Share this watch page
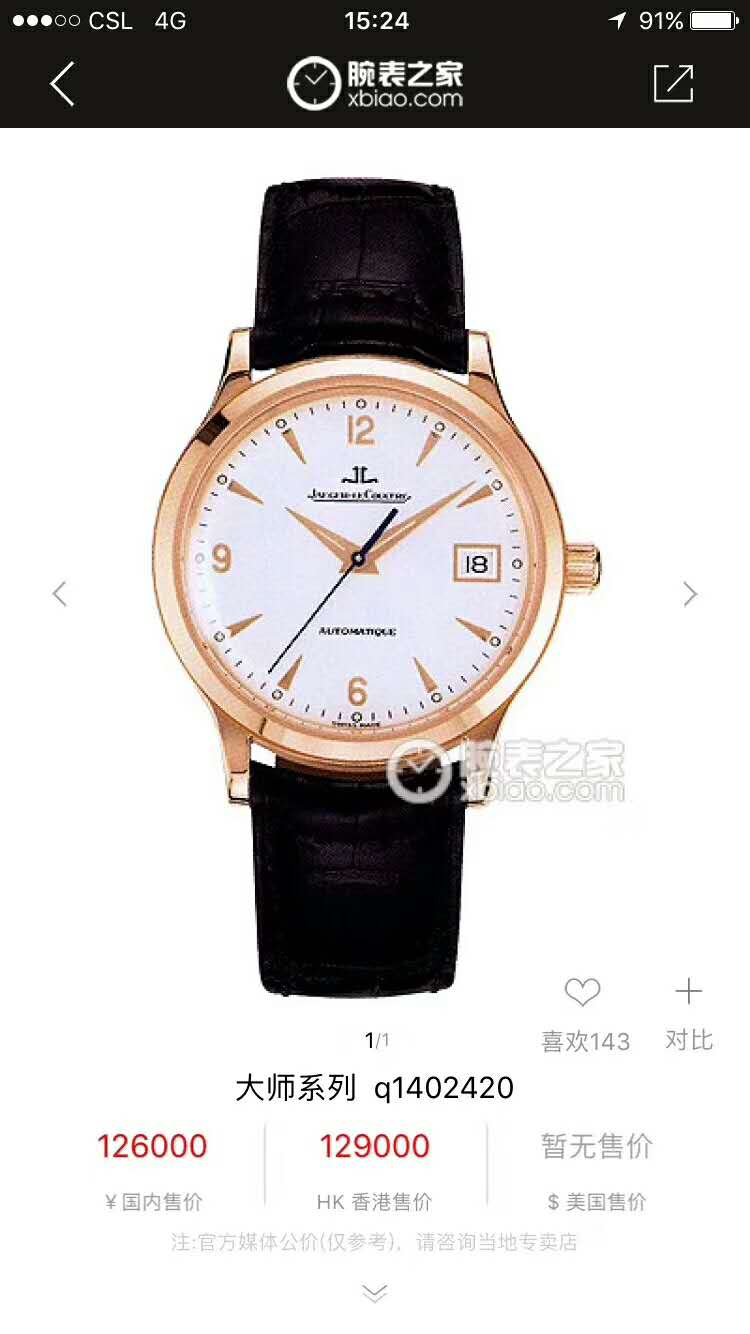750x1334 pixels. tap(673, 84)
